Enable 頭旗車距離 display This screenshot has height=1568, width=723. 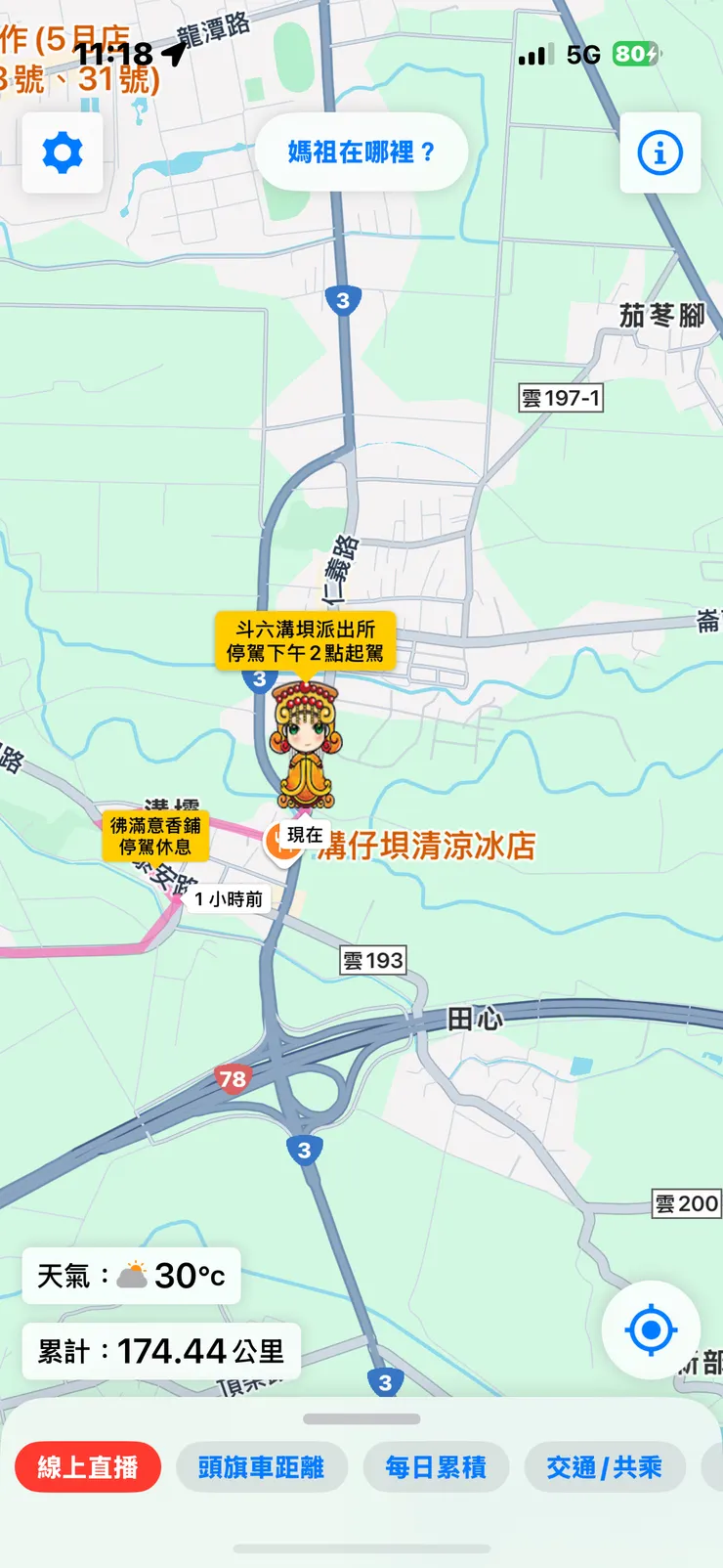(261, 1466)
